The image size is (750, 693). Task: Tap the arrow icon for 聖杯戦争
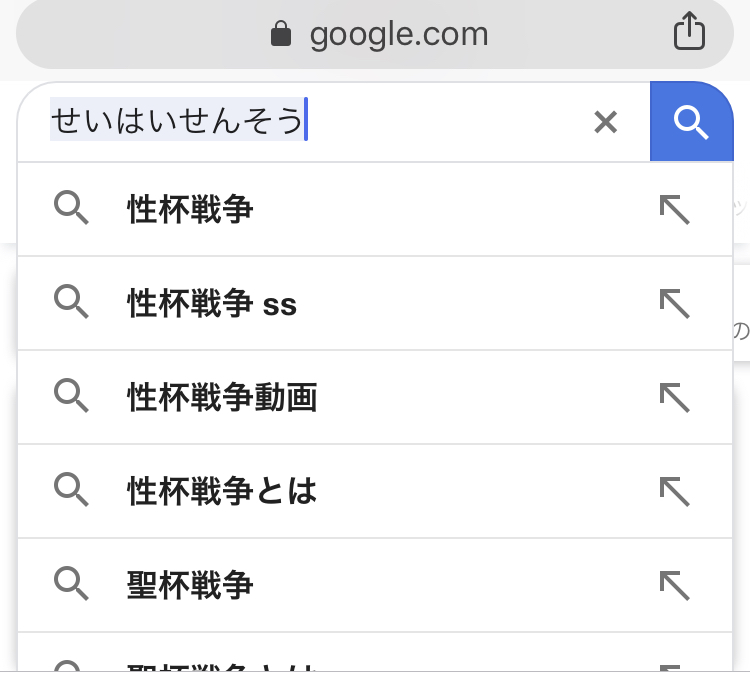(x=675, y=584)
